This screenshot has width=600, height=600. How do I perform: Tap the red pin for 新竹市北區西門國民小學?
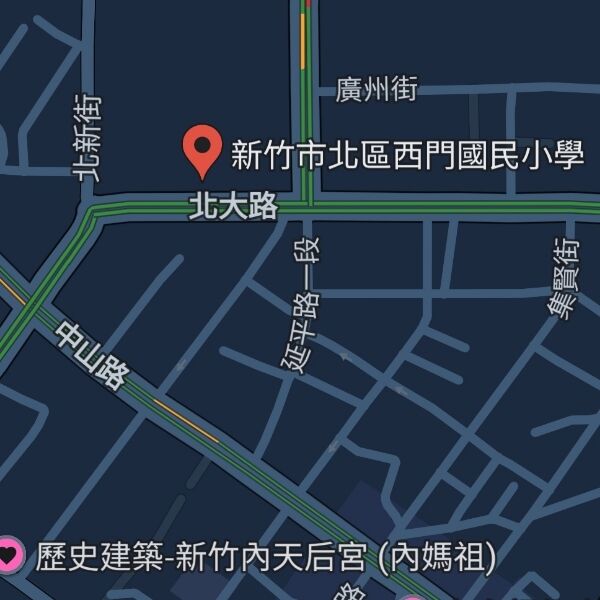tap(205, 151)
